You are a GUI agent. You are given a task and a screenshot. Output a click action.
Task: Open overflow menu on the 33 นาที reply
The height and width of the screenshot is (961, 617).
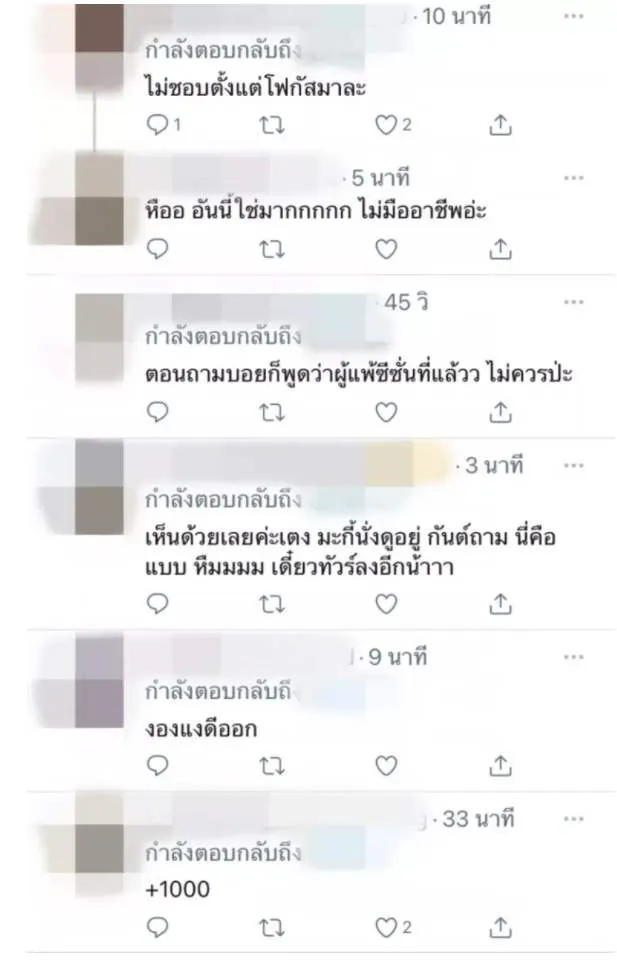coord(573,819)
